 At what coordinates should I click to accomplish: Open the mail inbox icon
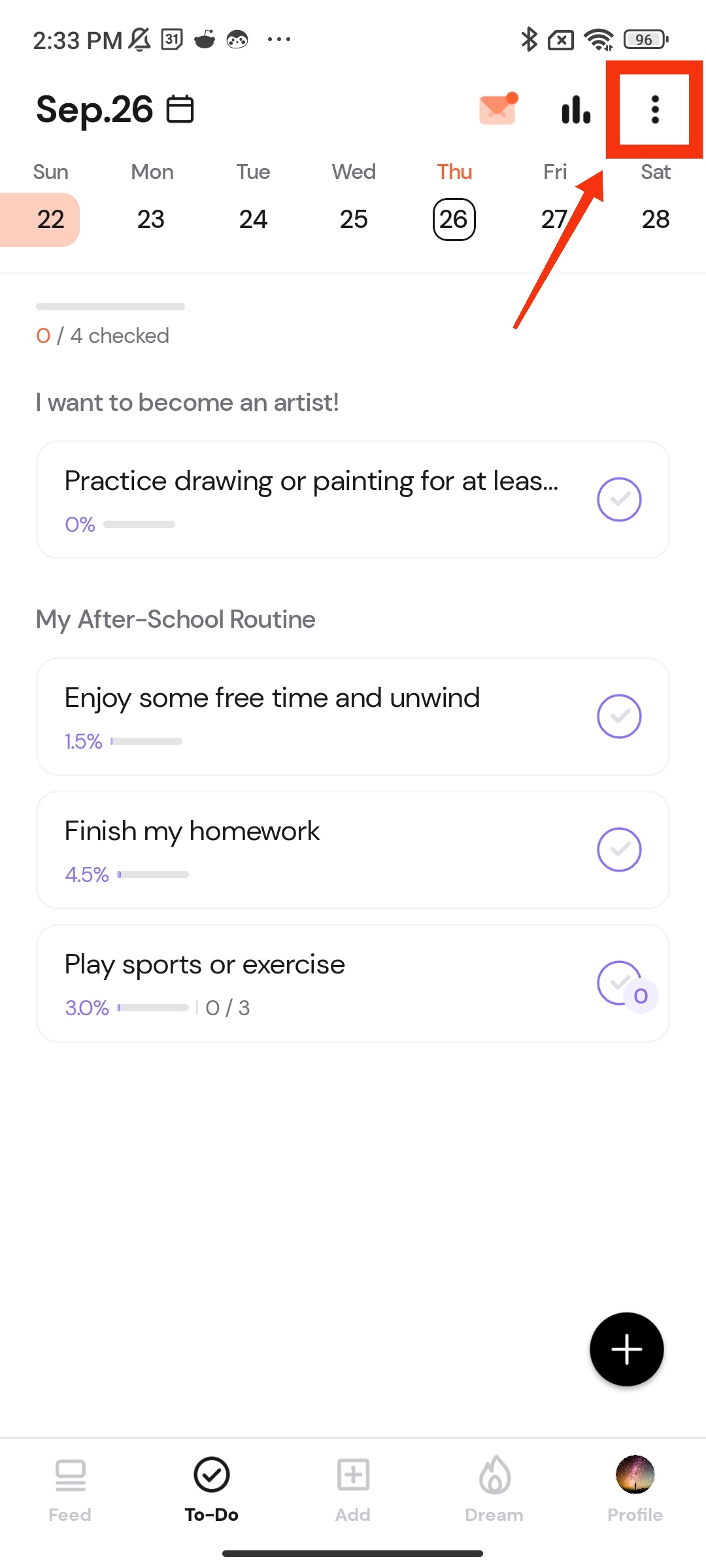(x=498, y=108)
